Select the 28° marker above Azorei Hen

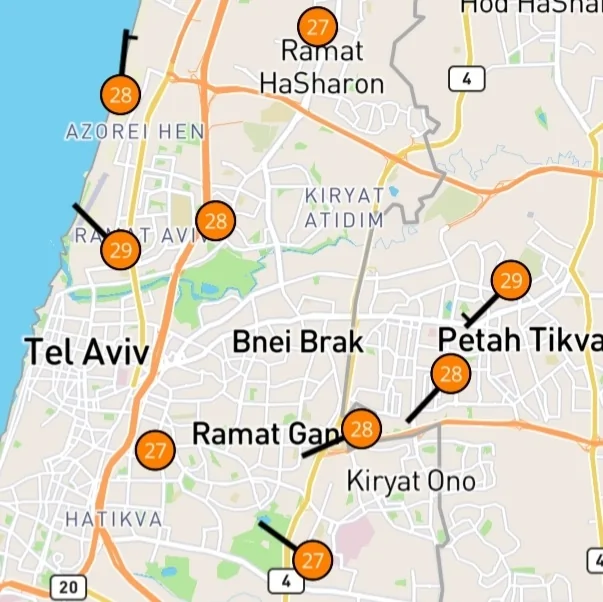coord(121,95)
